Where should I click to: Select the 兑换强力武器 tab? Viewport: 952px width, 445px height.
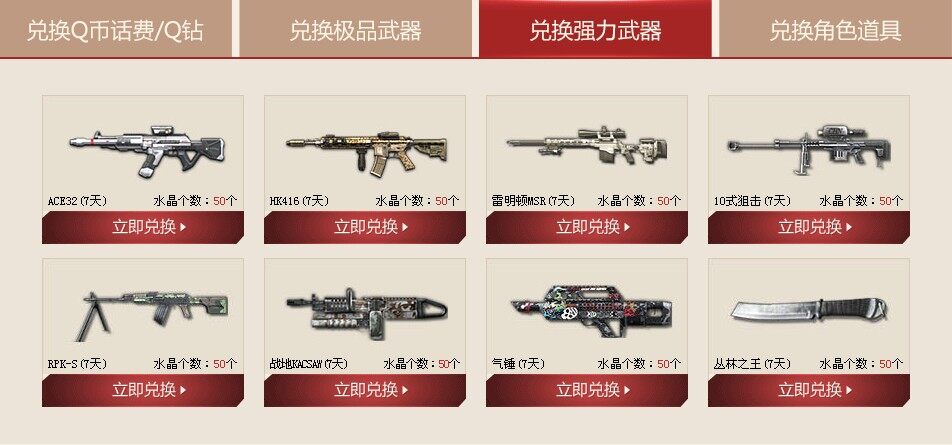coord(596,30)
